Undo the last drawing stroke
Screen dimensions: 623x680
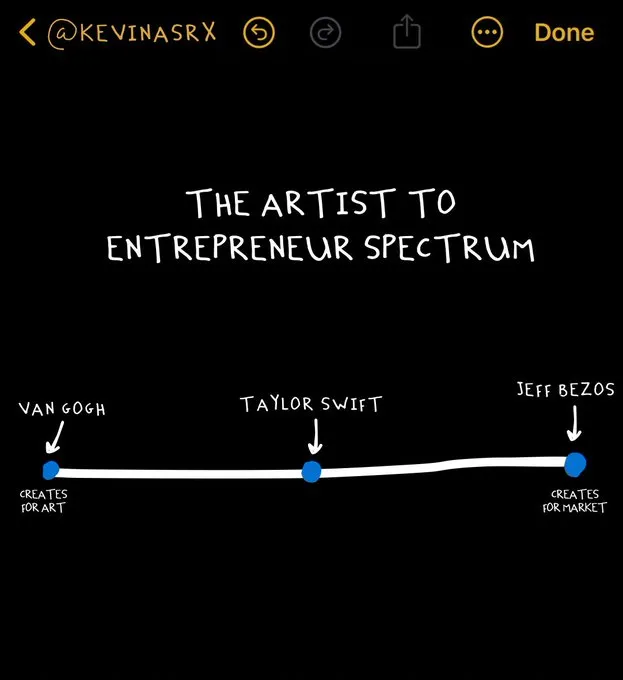click(259, 33)
